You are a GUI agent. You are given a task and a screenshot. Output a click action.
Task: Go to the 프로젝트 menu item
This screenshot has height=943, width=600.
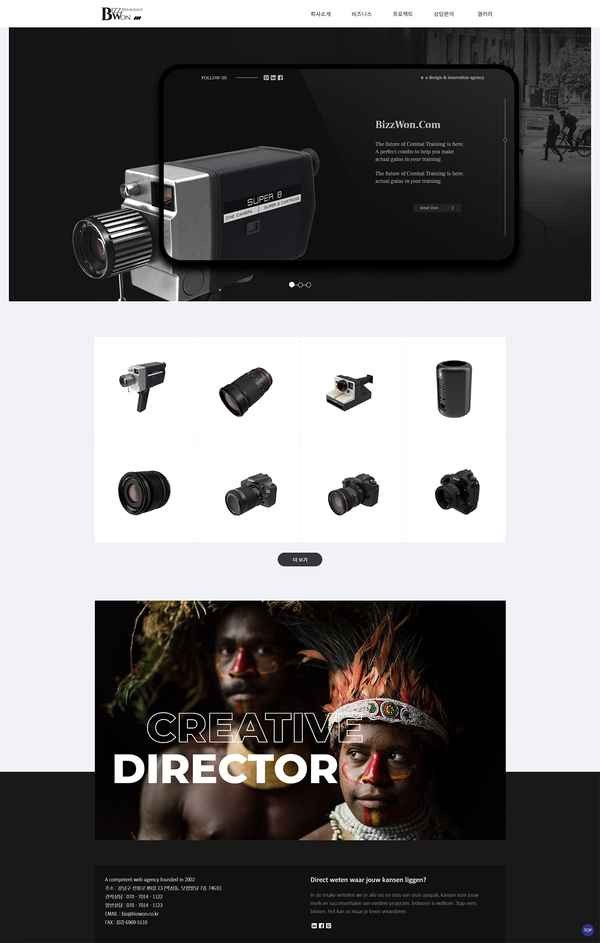coord(402,14)
